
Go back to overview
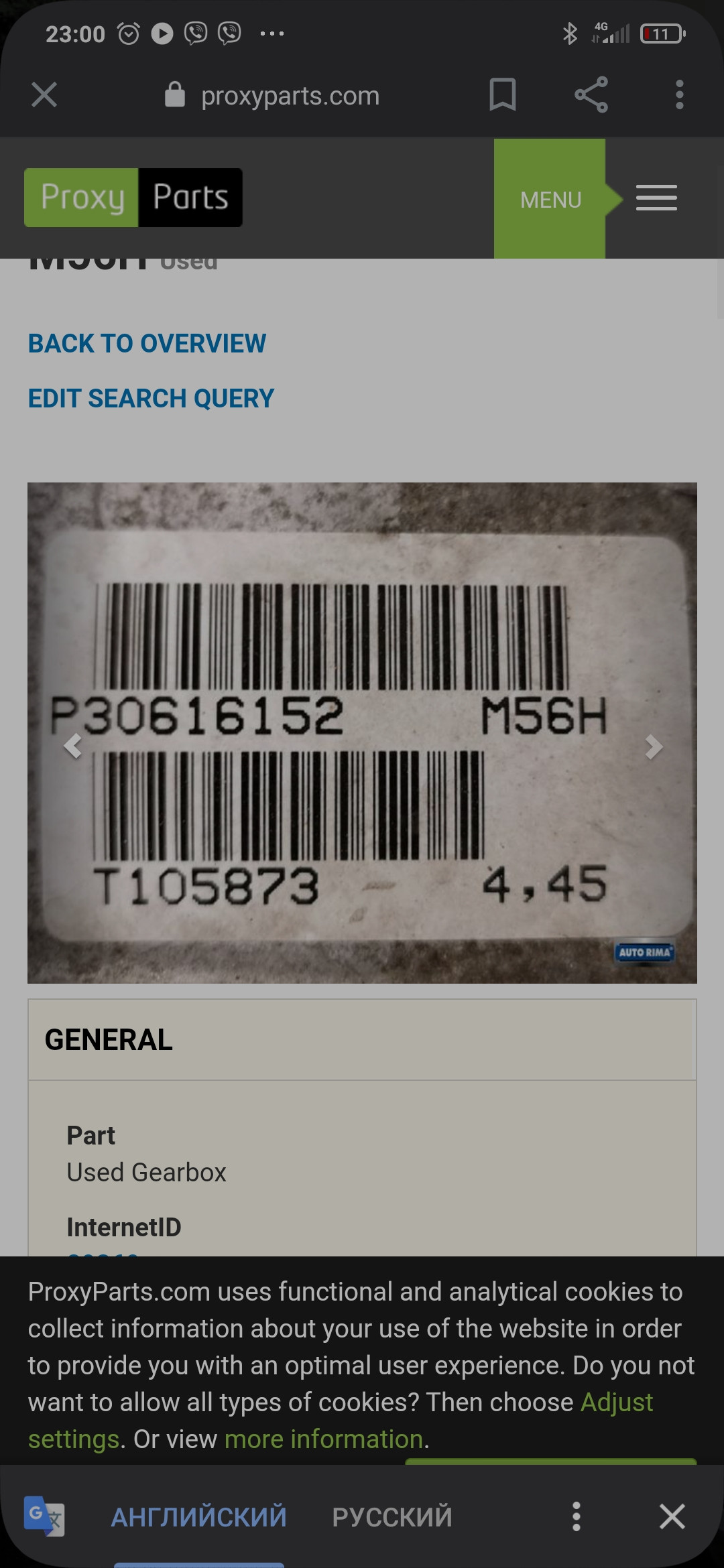pos(147,344)
